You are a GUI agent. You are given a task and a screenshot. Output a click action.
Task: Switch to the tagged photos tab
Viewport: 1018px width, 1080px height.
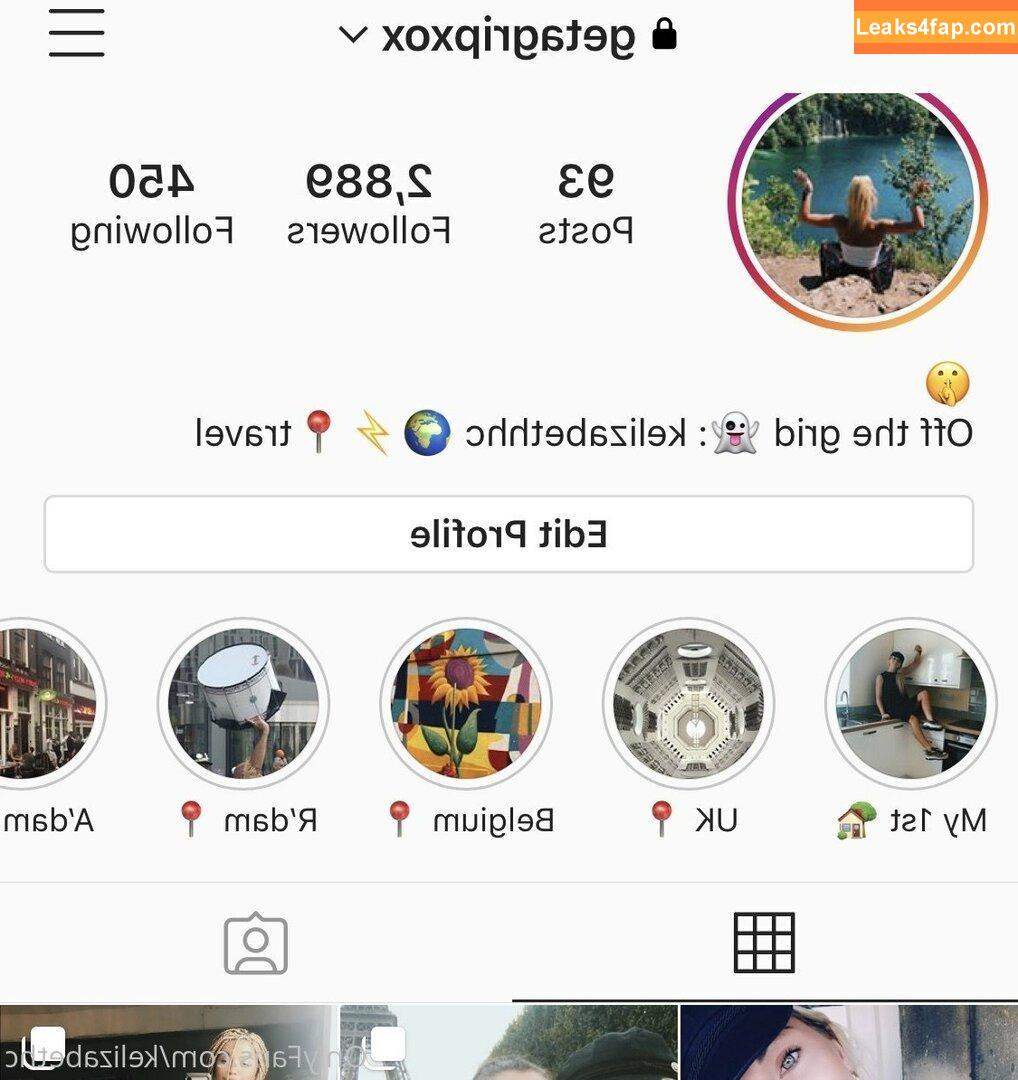(x=255, y=943)
